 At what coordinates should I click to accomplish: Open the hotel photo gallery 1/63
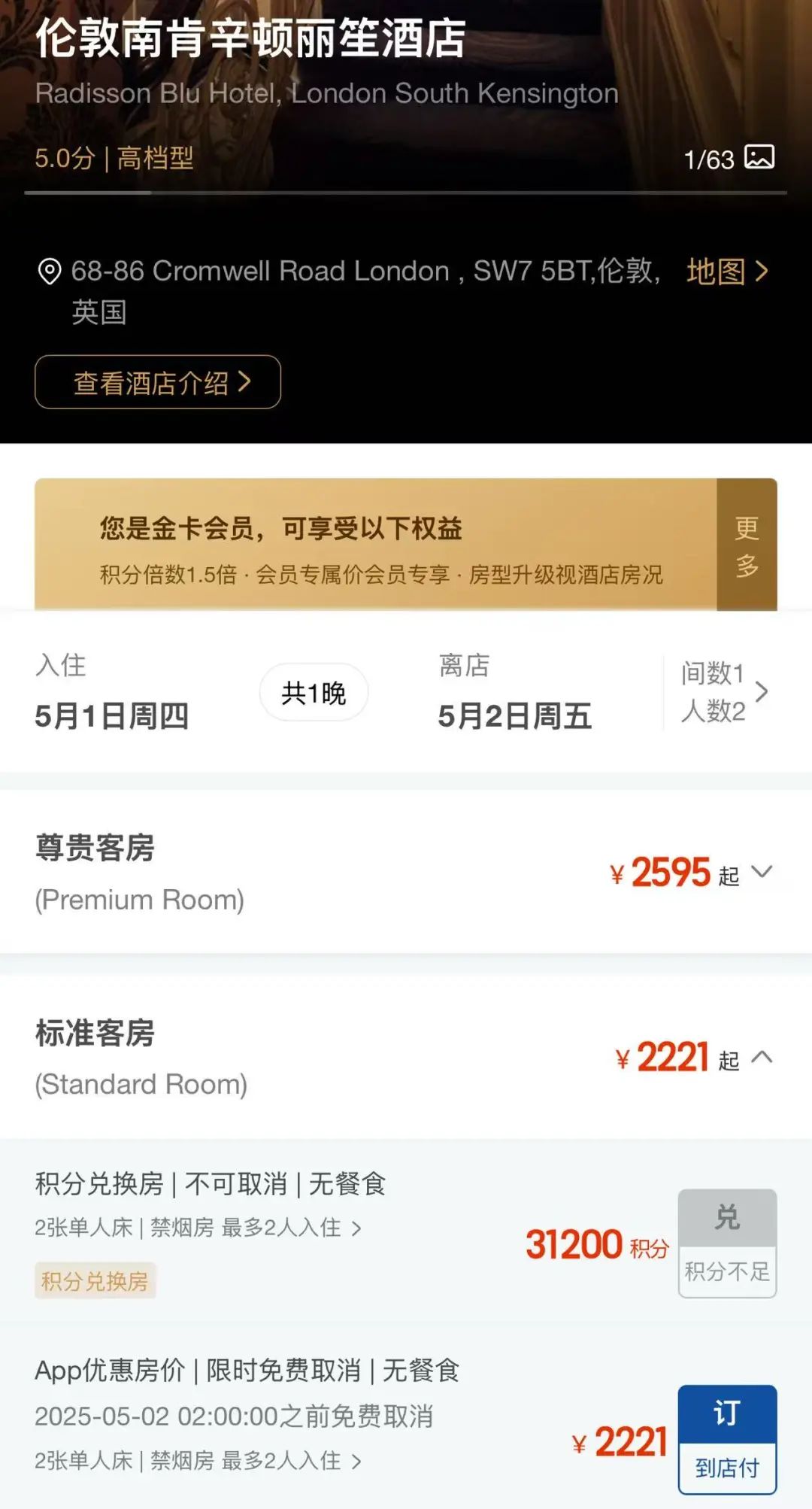point(728,159)
